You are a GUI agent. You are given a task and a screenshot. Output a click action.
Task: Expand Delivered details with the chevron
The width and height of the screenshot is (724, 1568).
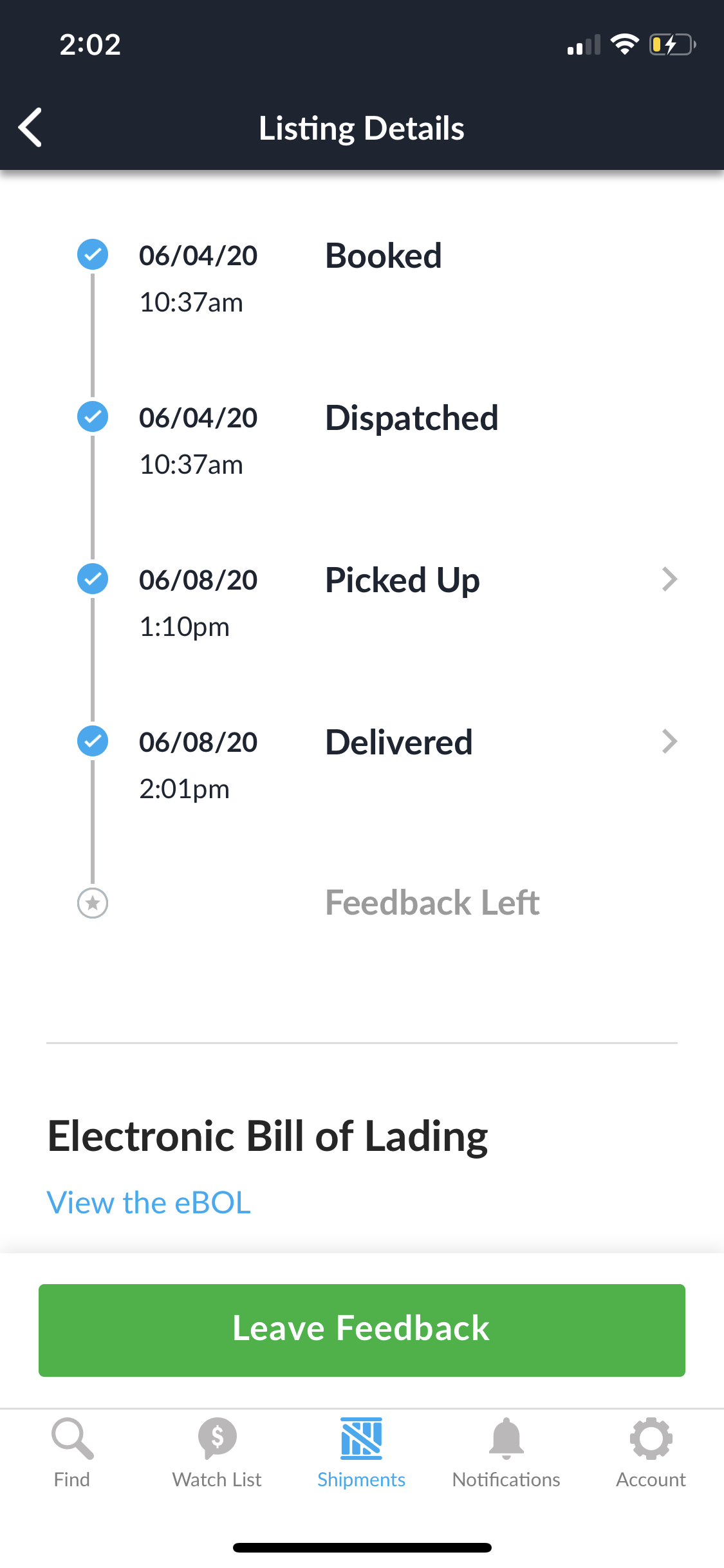pos(671,741)
